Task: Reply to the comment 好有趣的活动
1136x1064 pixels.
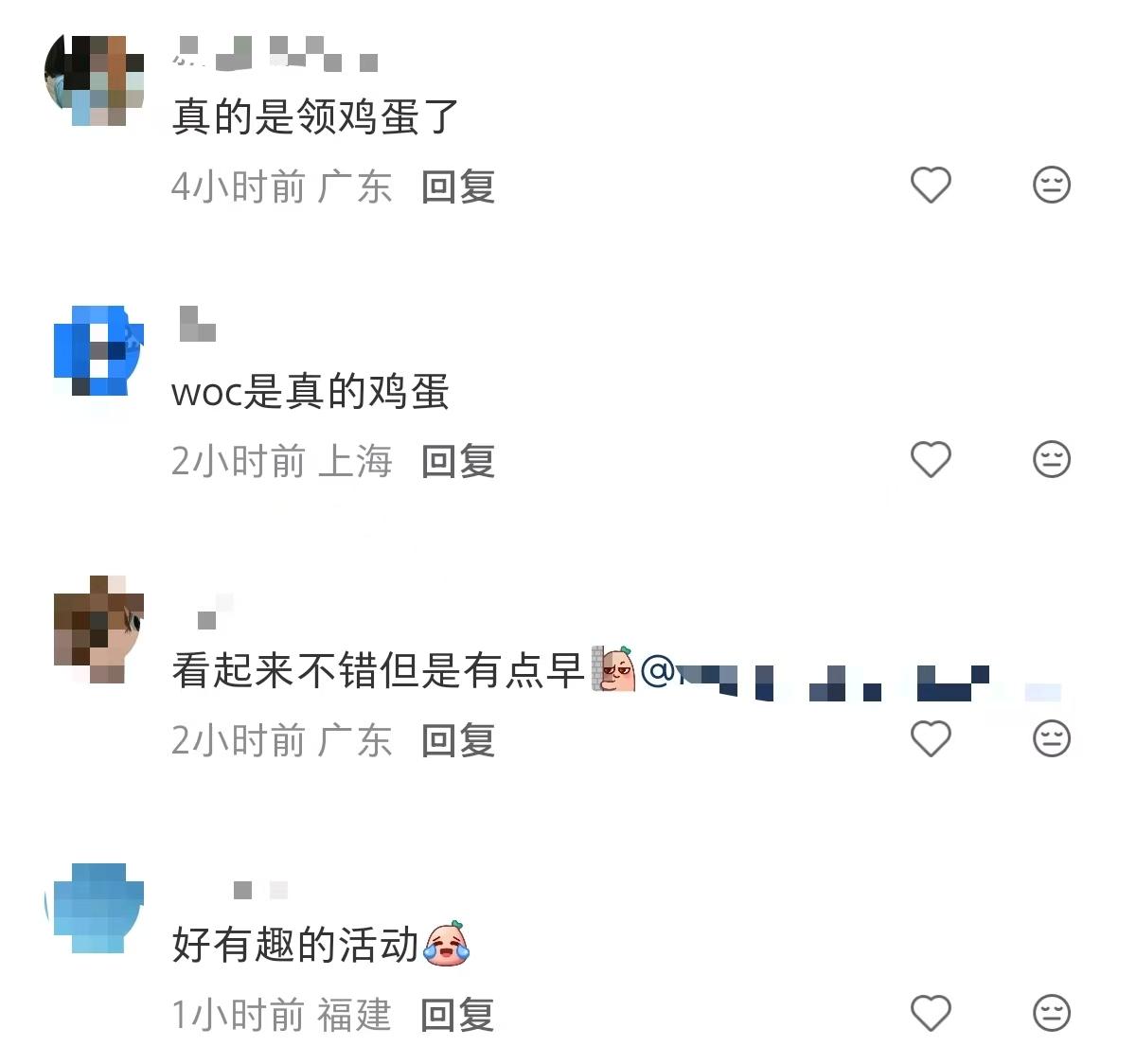Action: [458, 1015]
